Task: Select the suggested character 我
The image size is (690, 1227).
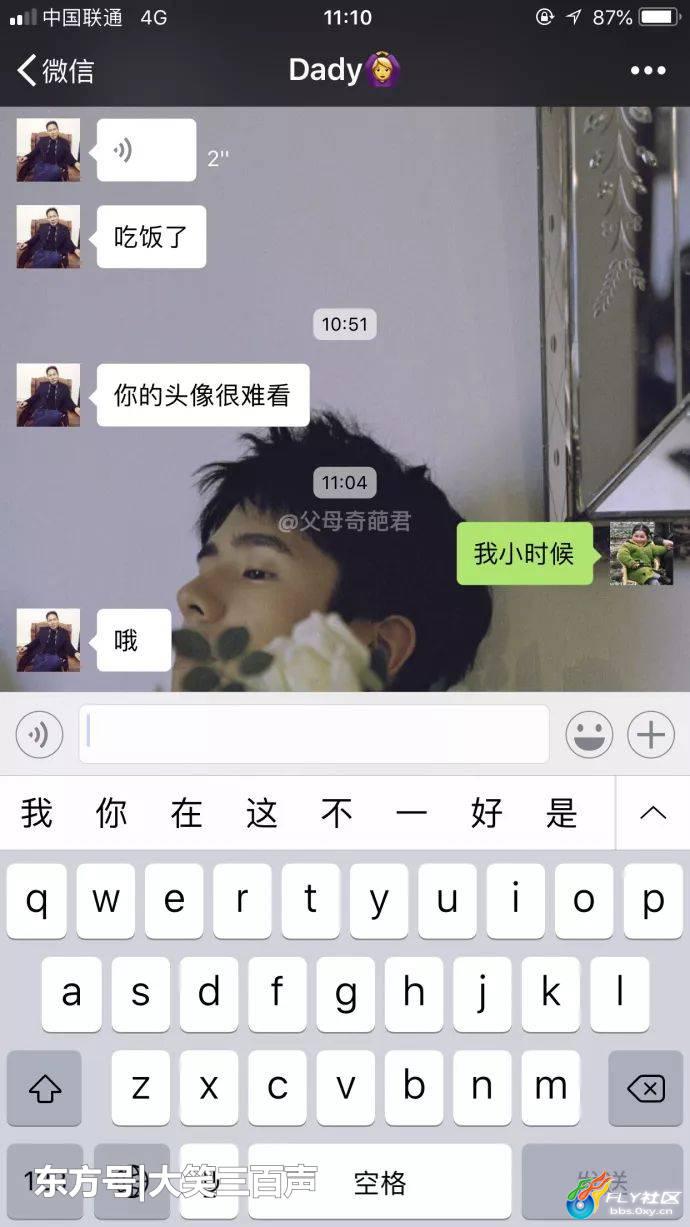Action: click(x=37, y=813)
